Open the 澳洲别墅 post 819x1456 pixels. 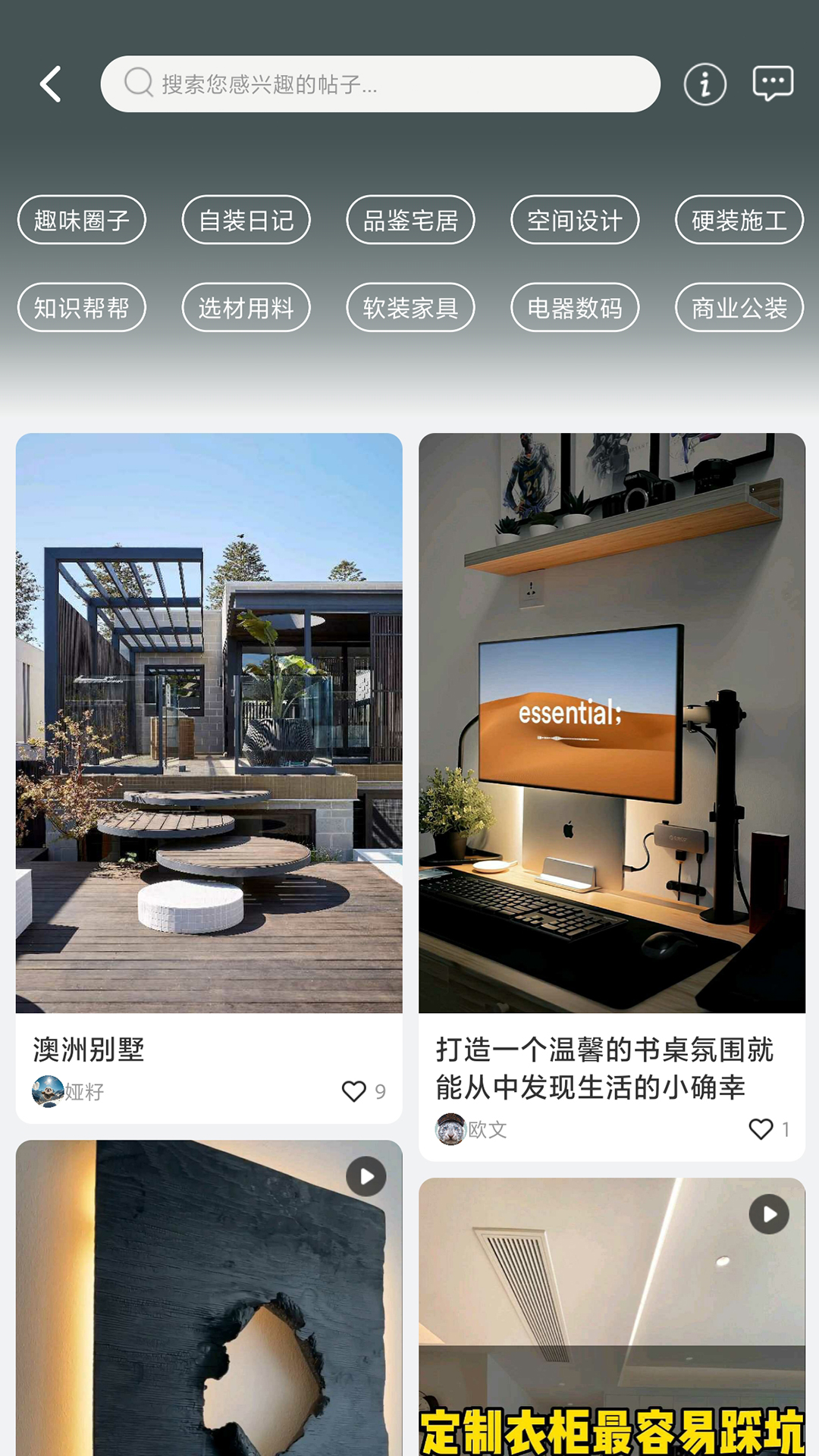[x=209, y=722]
